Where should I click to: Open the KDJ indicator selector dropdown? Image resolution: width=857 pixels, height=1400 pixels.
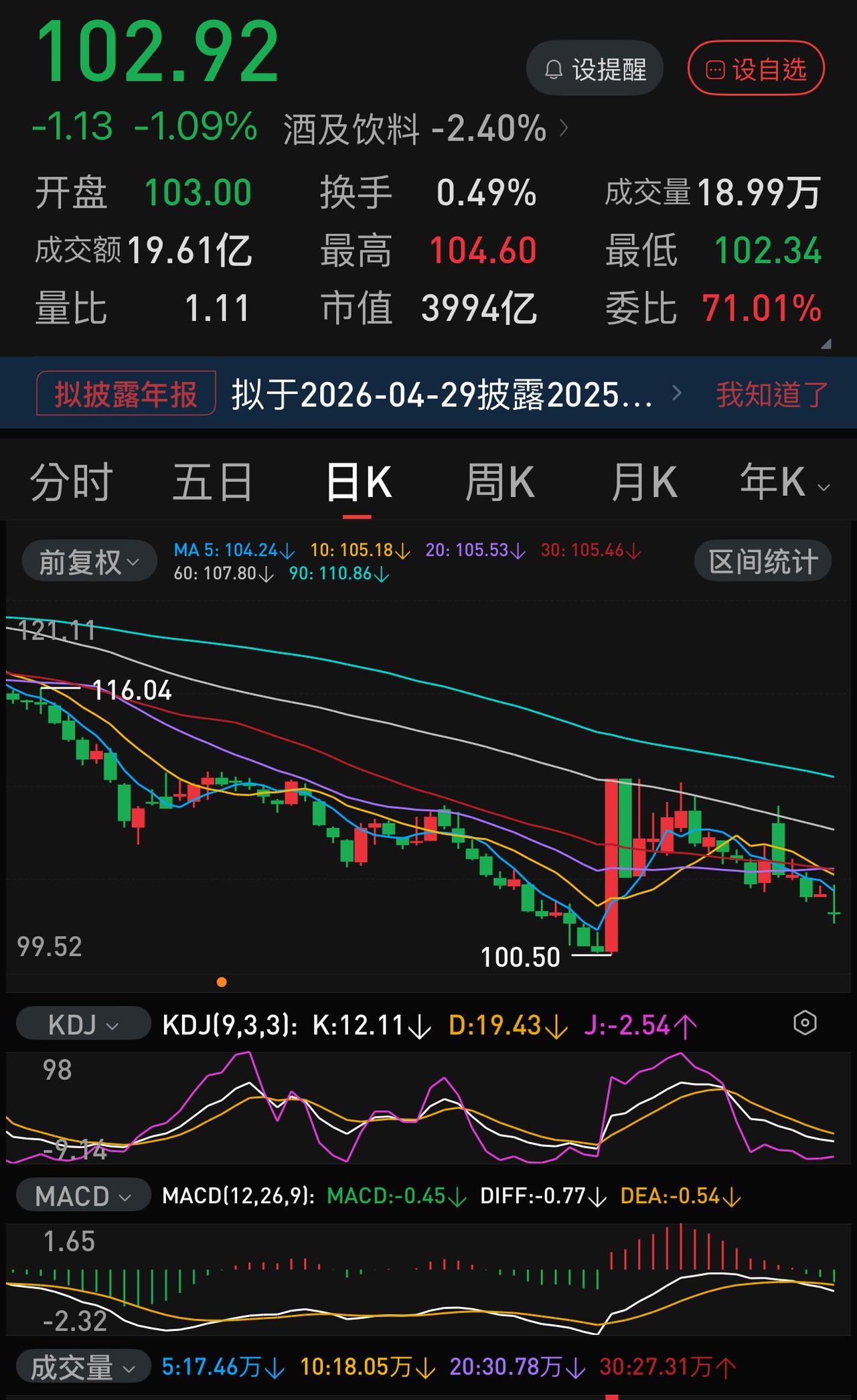(84, 1024)
